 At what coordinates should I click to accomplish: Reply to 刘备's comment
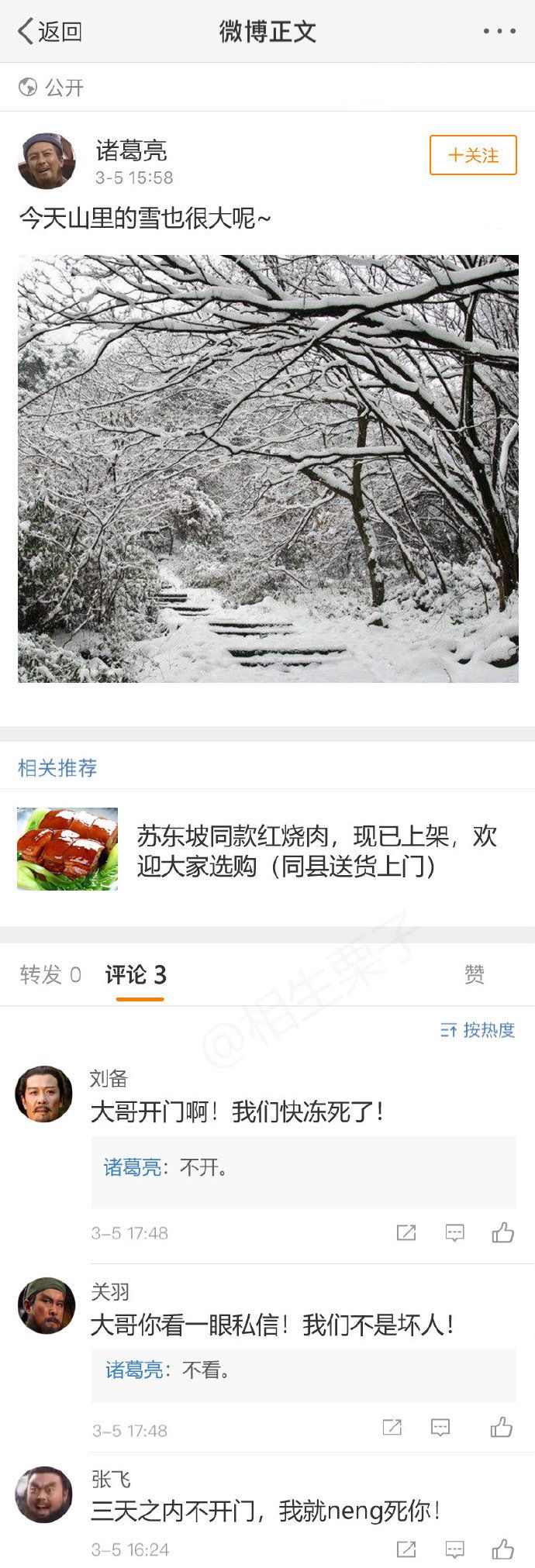454,1232
